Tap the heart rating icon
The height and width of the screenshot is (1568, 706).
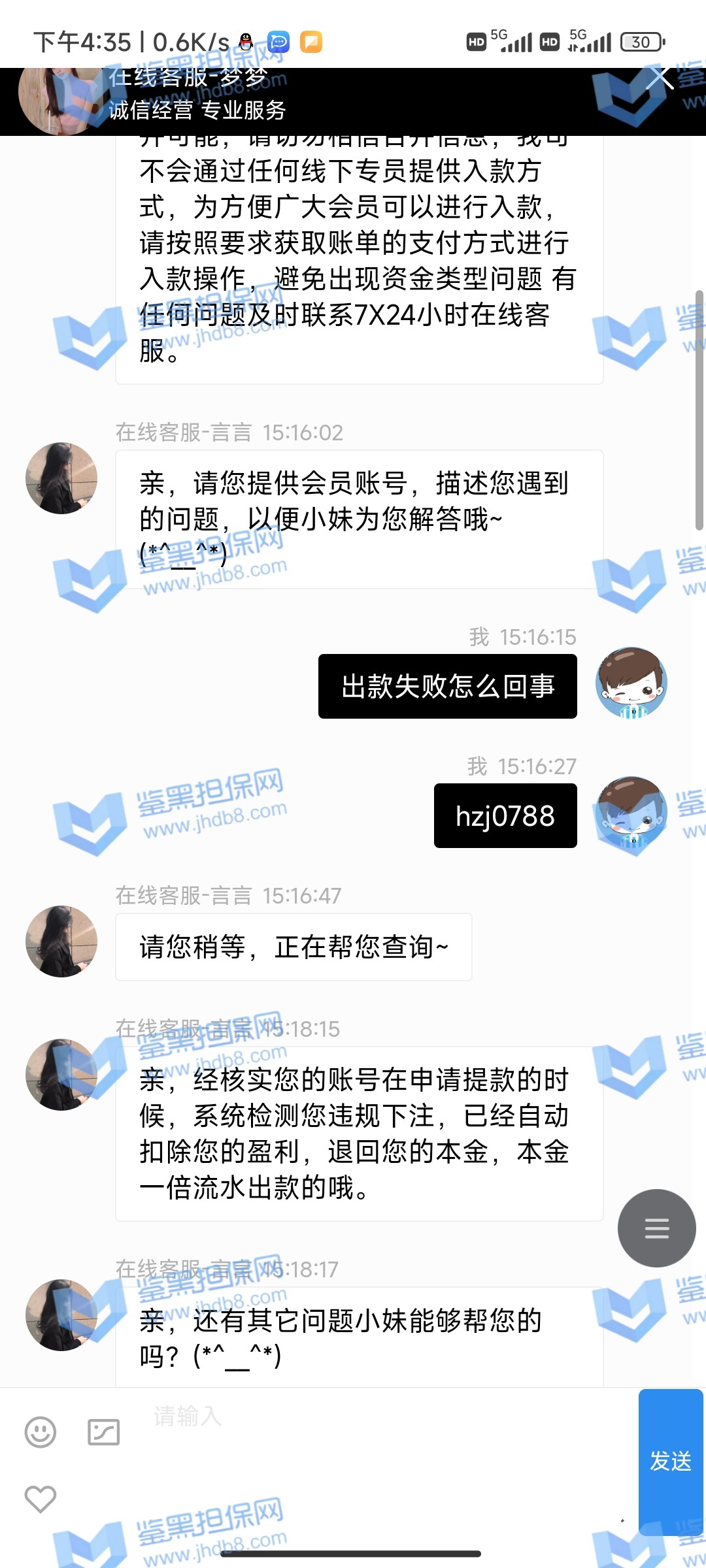point(41,1499)
